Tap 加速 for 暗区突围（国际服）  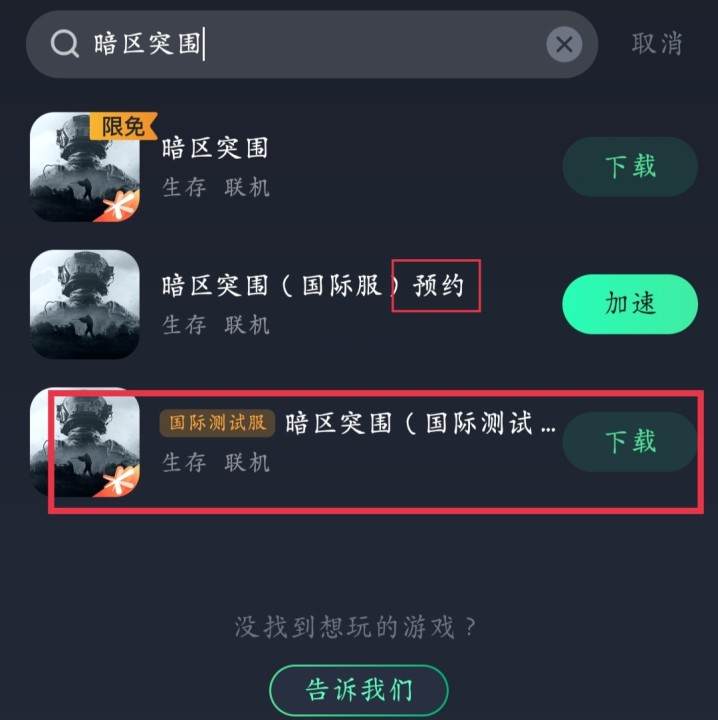630,304
